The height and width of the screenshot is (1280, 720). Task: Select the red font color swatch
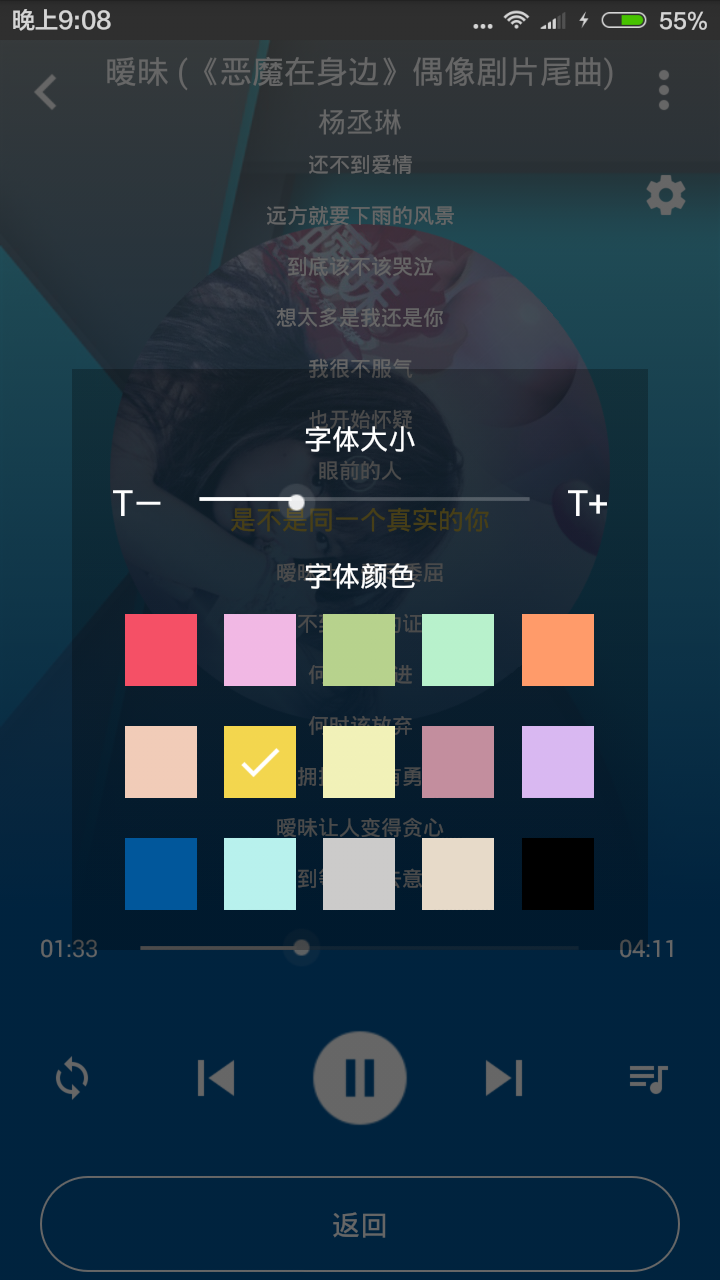click(x=161, y=650)
